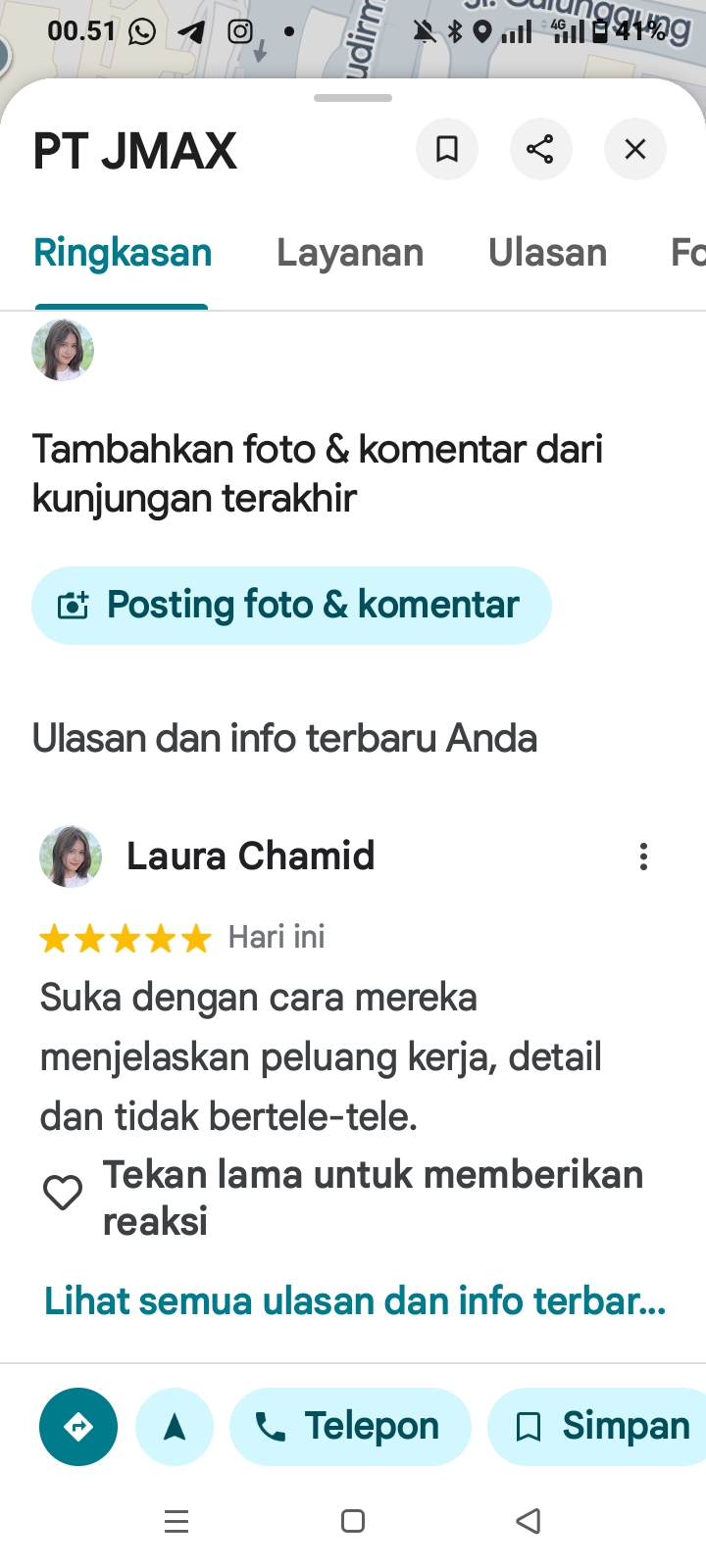Start navigation with the arrow button
The height and width of the screenshot is (1568, 706).
175,1427
